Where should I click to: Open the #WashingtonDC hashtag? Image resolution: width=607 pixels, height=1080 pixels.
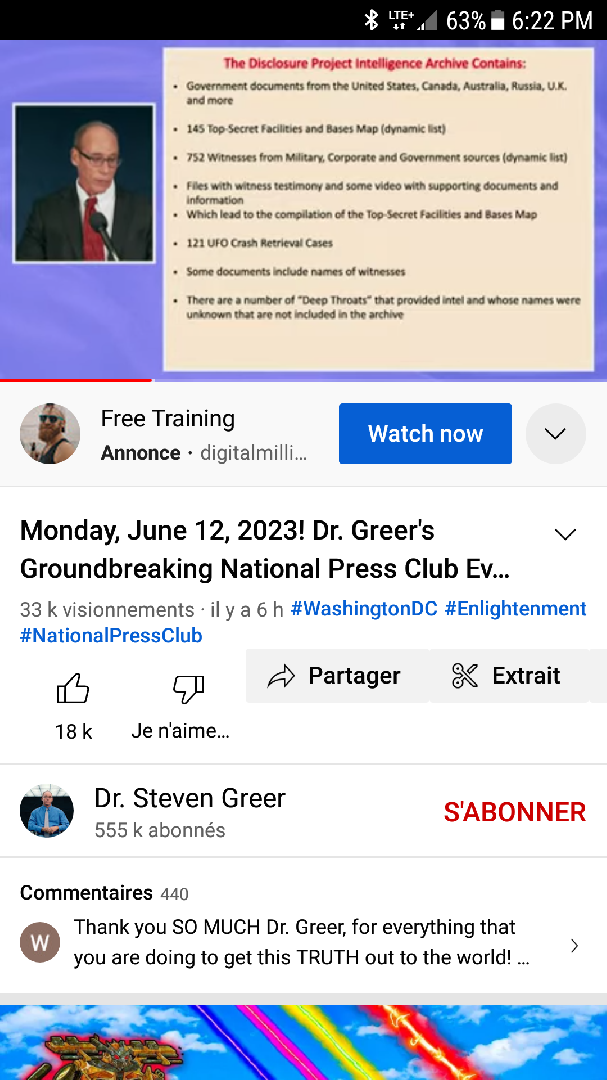click(x=363, y=609)
